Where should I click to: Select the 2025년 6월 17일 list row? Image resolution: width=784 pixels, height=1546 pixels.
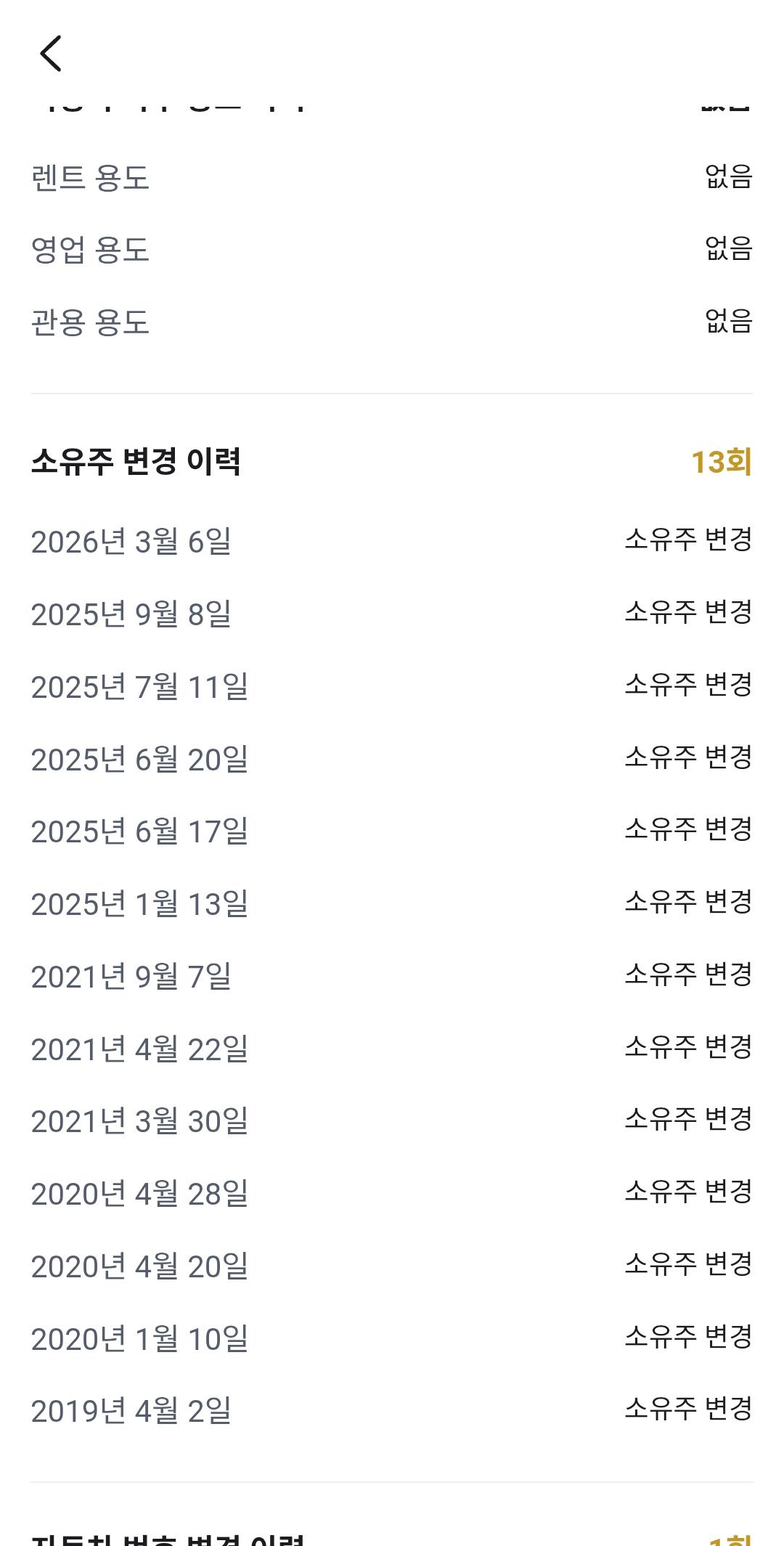pos(392,831)
